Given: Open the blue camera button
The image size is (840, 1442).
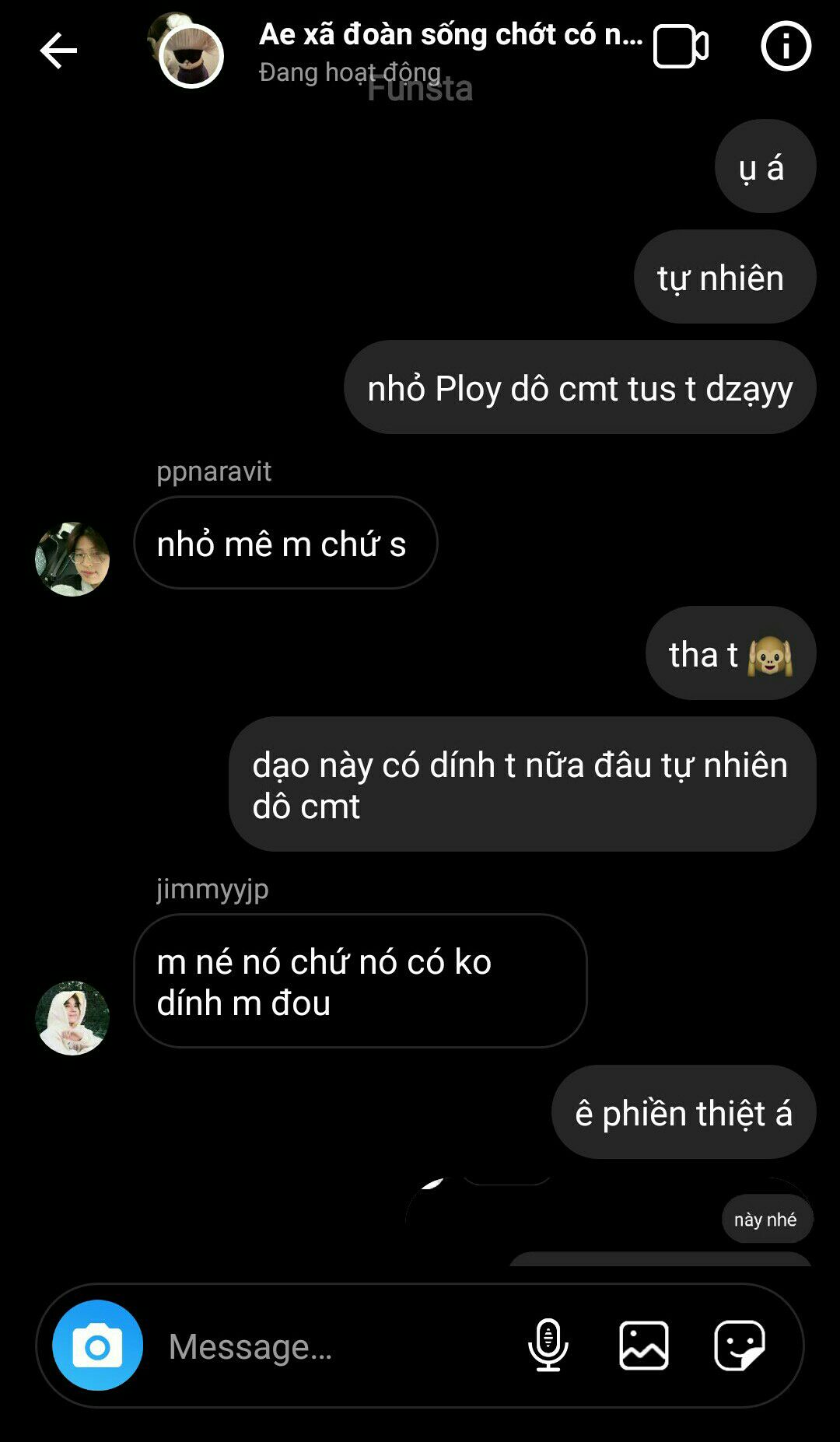Looking at the screenshot, I should pyautogui.click(x=97, y=1345).
